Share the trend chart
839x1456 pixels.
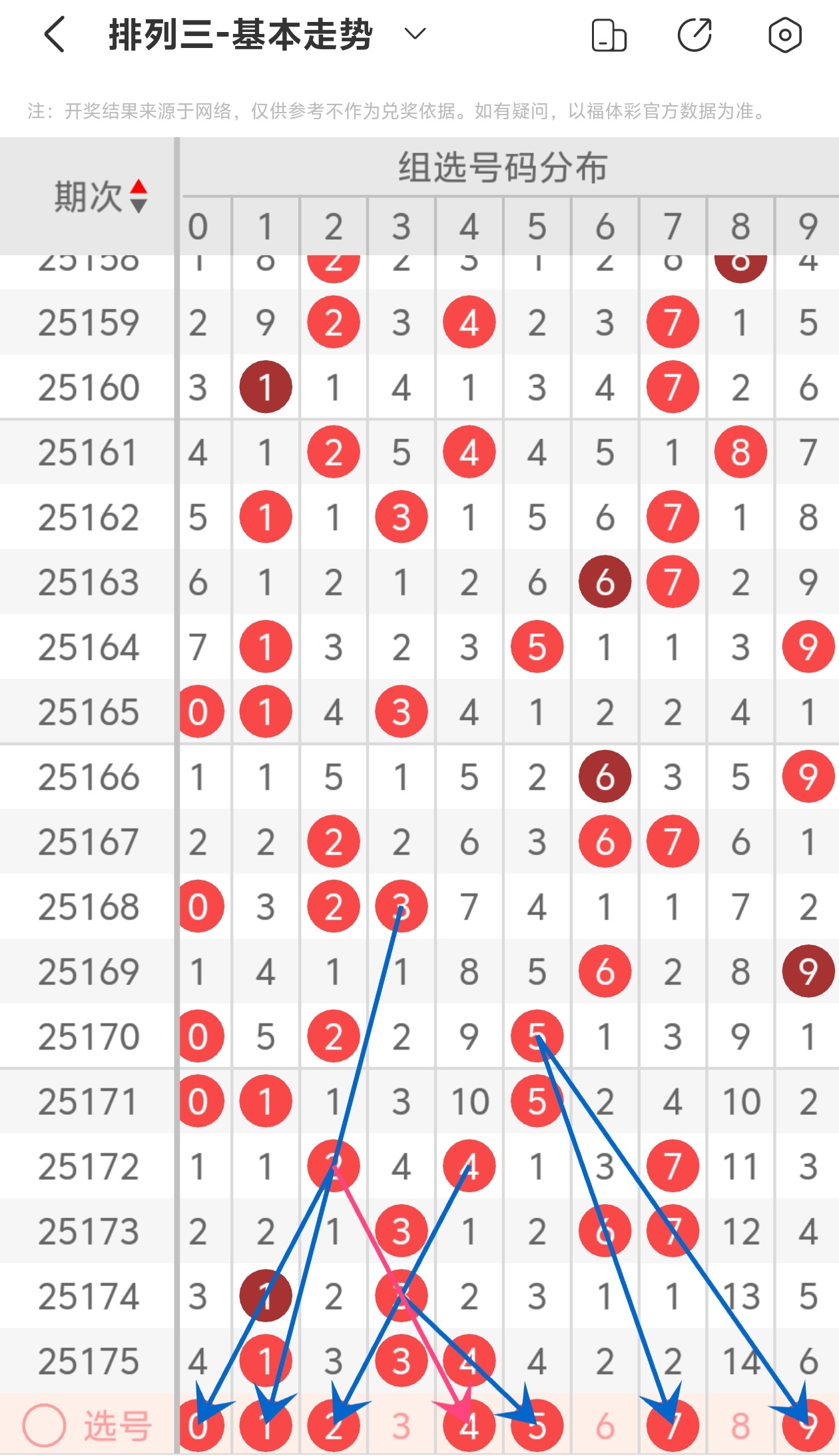695,35
